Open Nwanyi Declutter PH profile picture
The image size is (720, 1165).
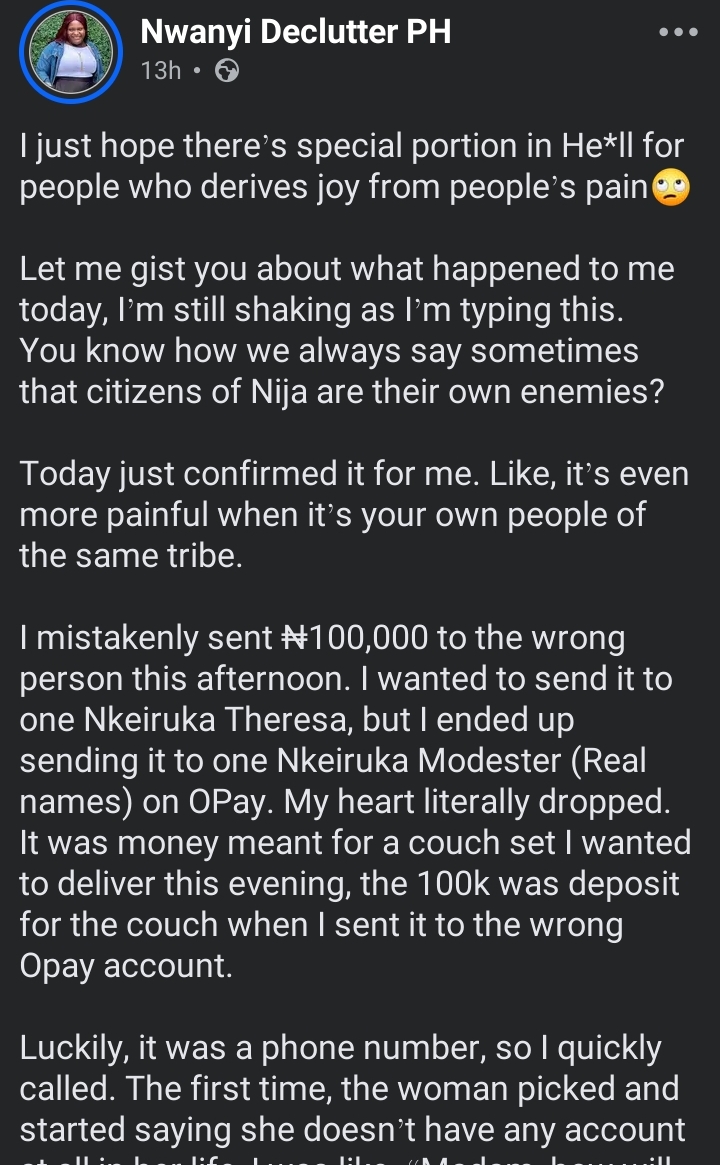pos(70,51)
